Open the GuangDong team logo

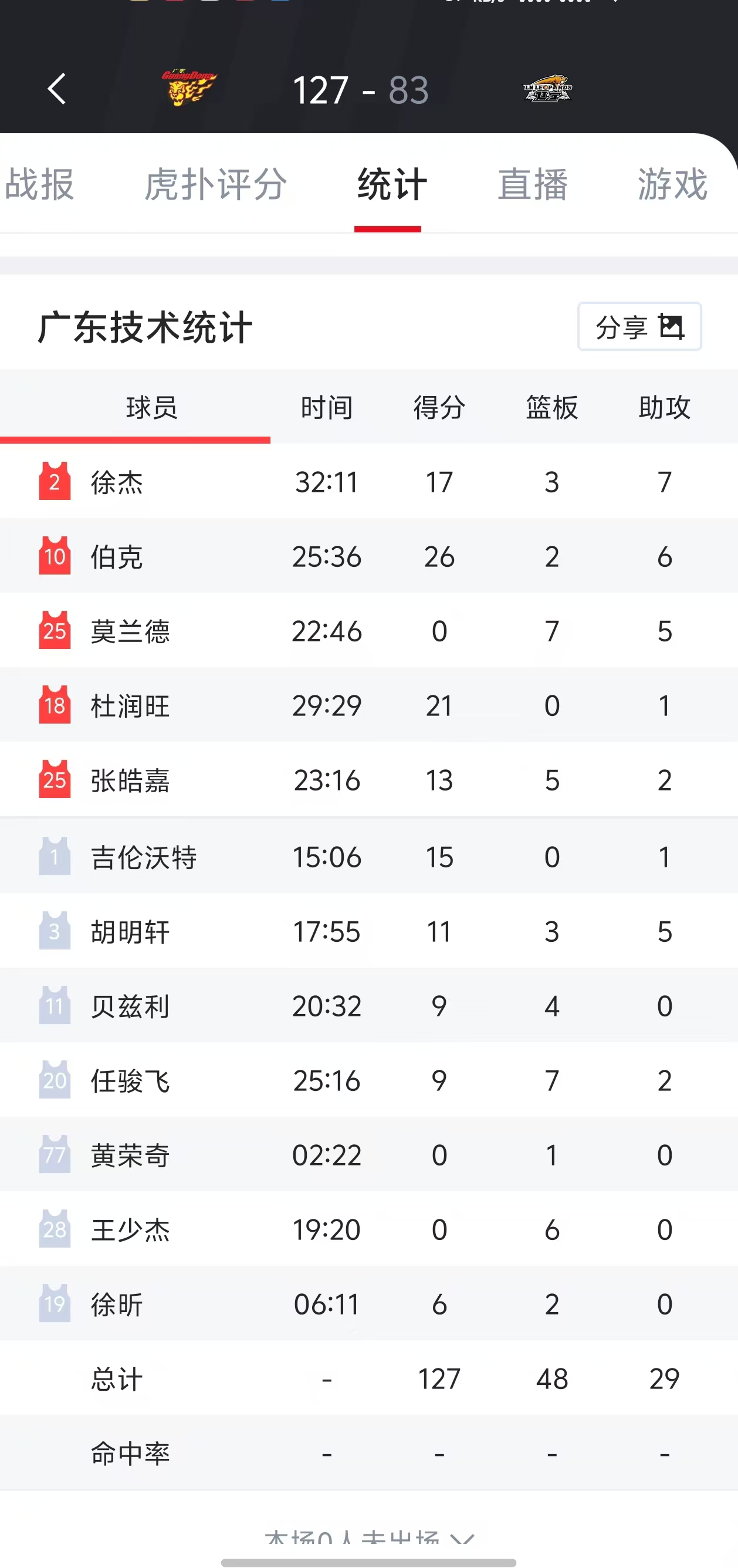tap(189, 86)
